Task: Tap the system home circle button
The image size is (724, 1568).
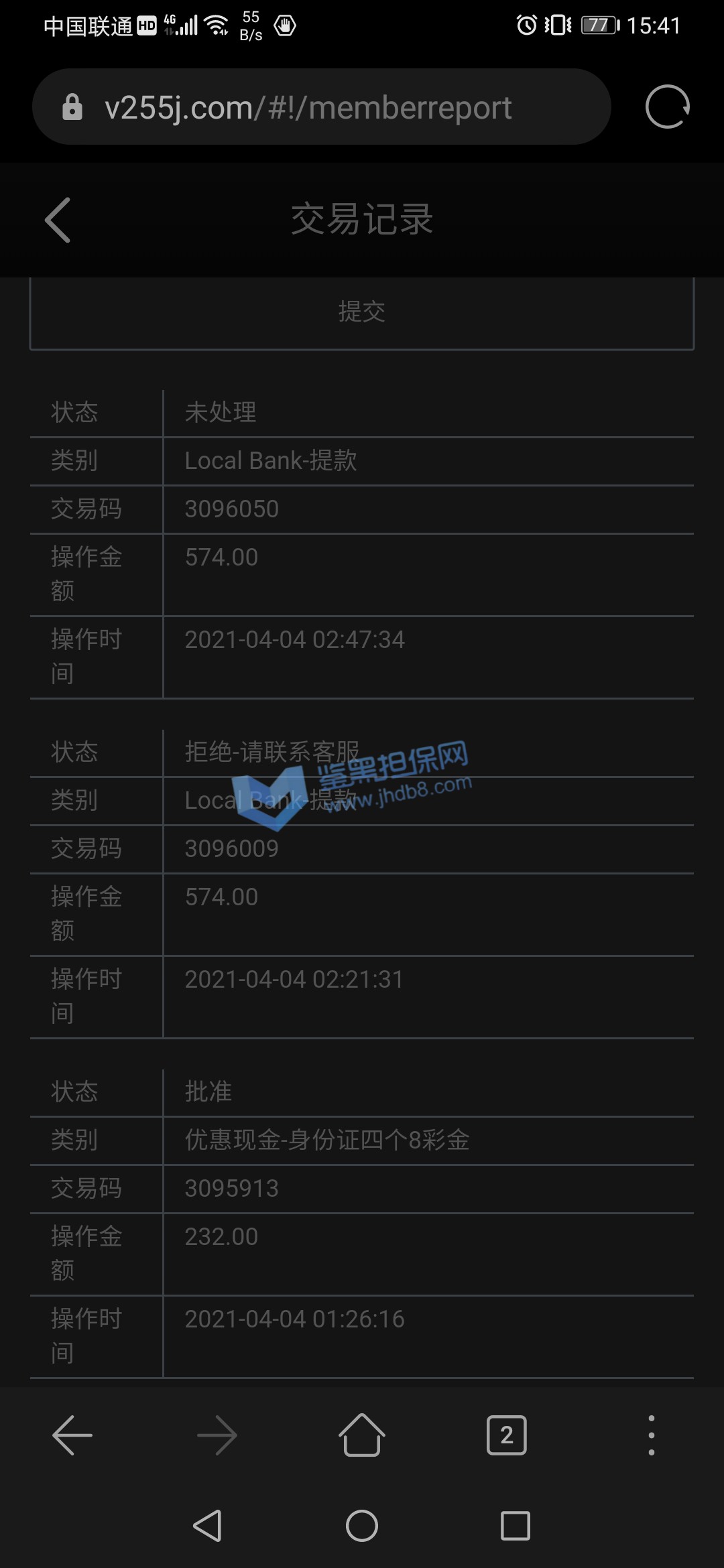Action: 362,1526
